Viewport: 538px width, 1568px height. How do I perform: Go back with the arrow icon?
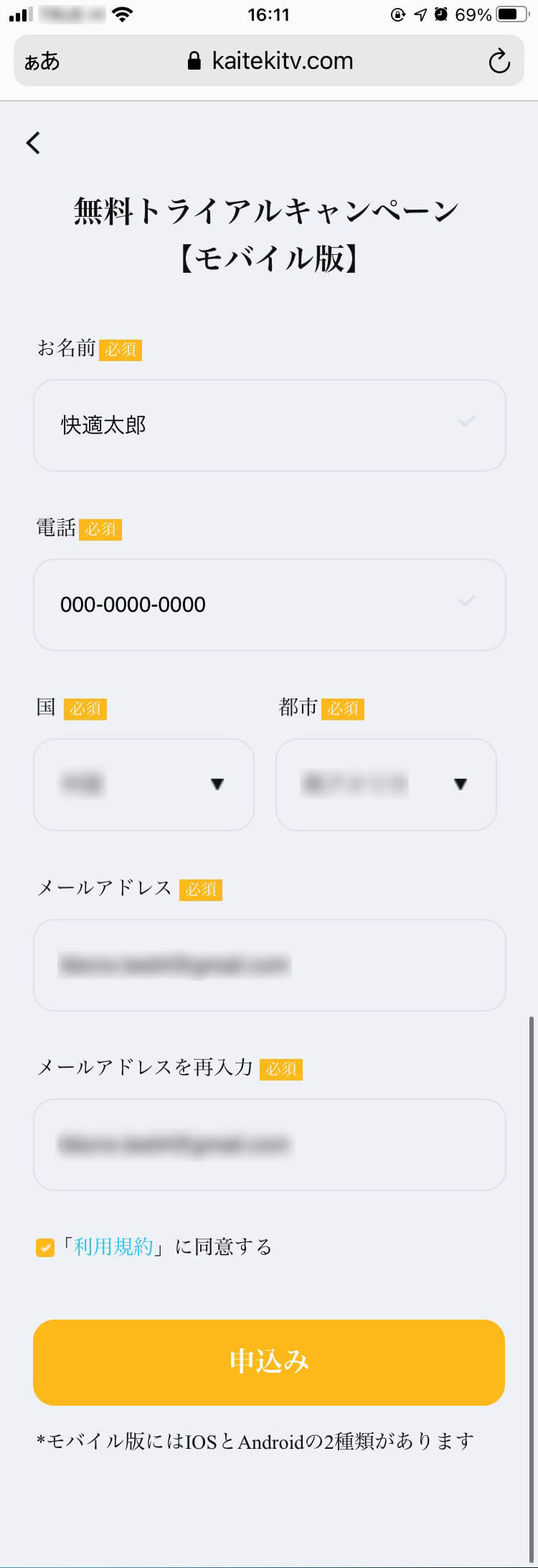tap(33, 143)
